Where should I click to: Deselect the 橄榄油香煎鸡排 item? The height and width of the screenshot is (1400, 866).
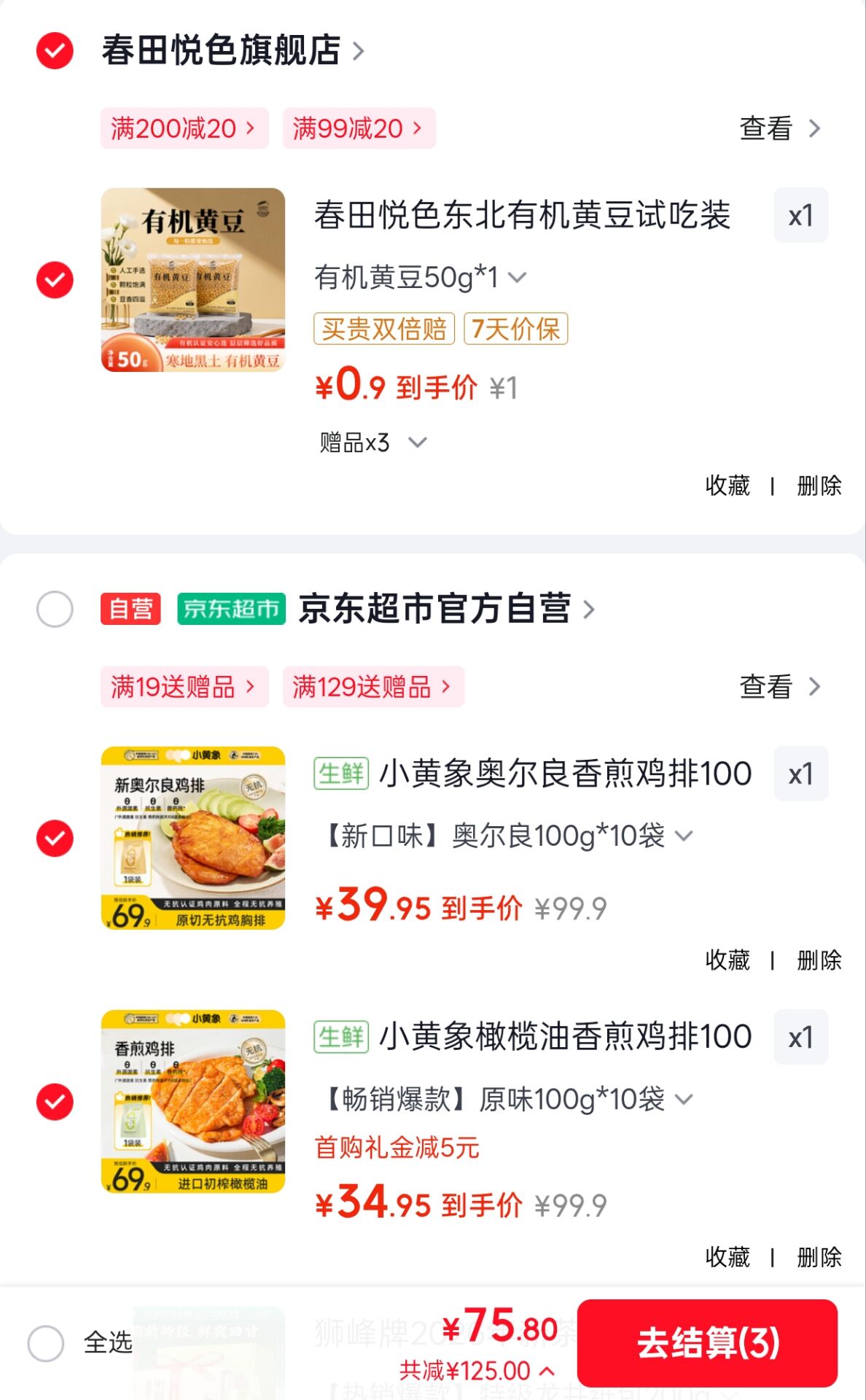[55, 1101]
